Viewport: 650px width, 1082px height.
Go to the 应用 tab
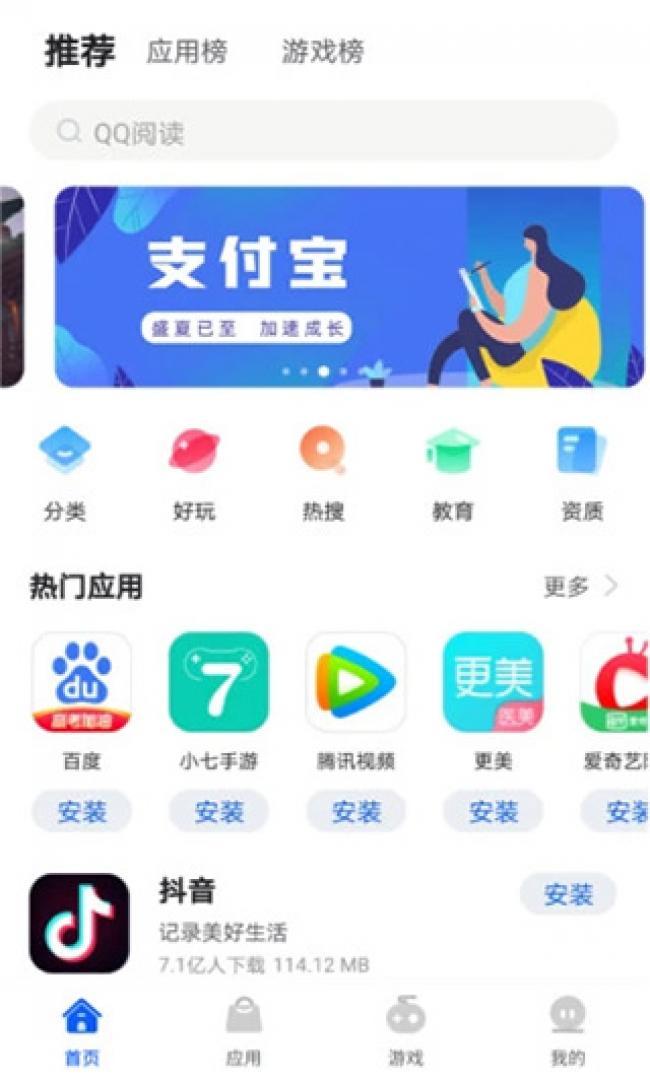[x=243, y=1030]
